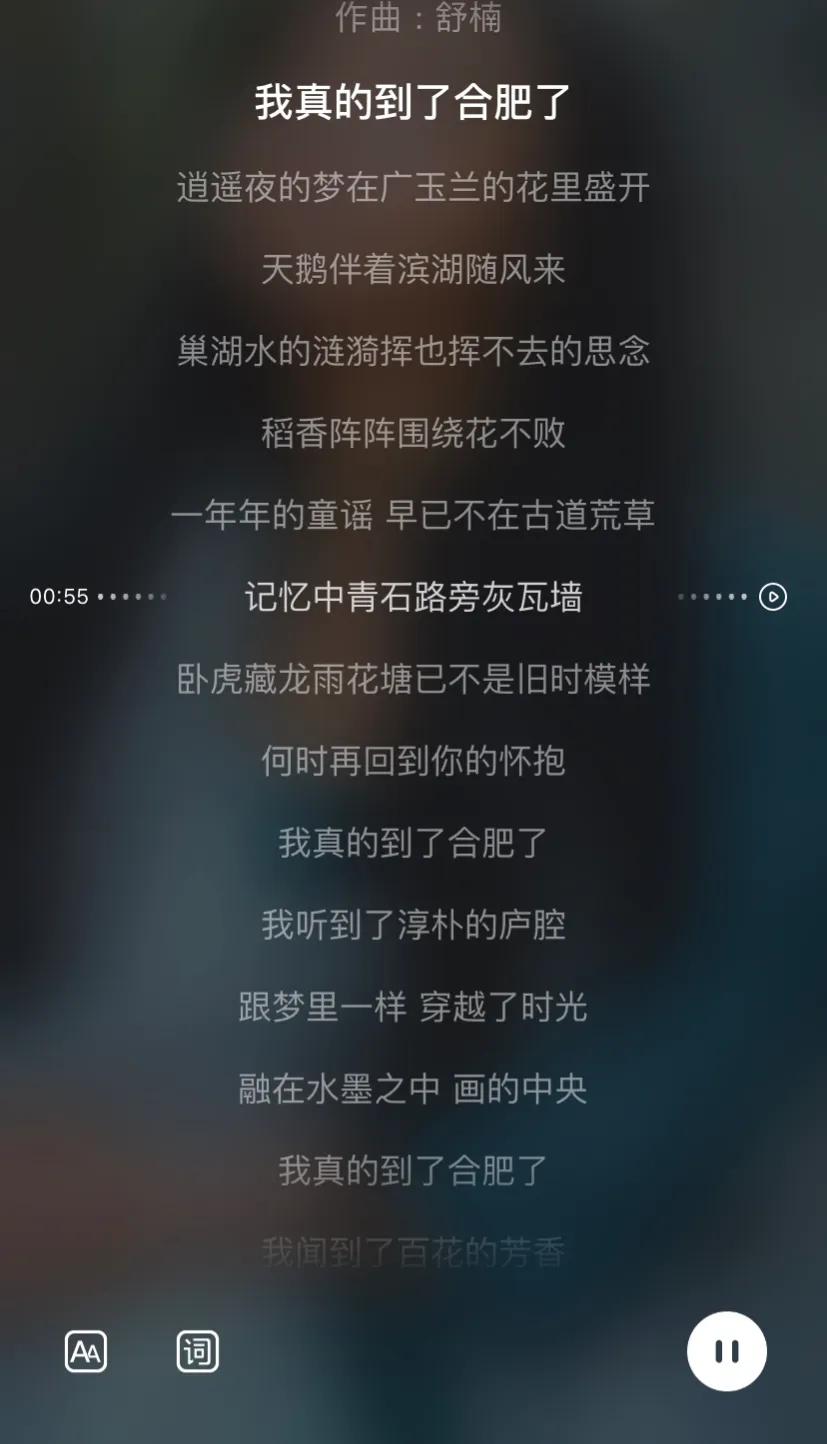The width and height of the screenshot is (827, 1444).
Task: Tap the 词 lyrics options icon
Action: pyautogui.click(x=197, y=1351)
